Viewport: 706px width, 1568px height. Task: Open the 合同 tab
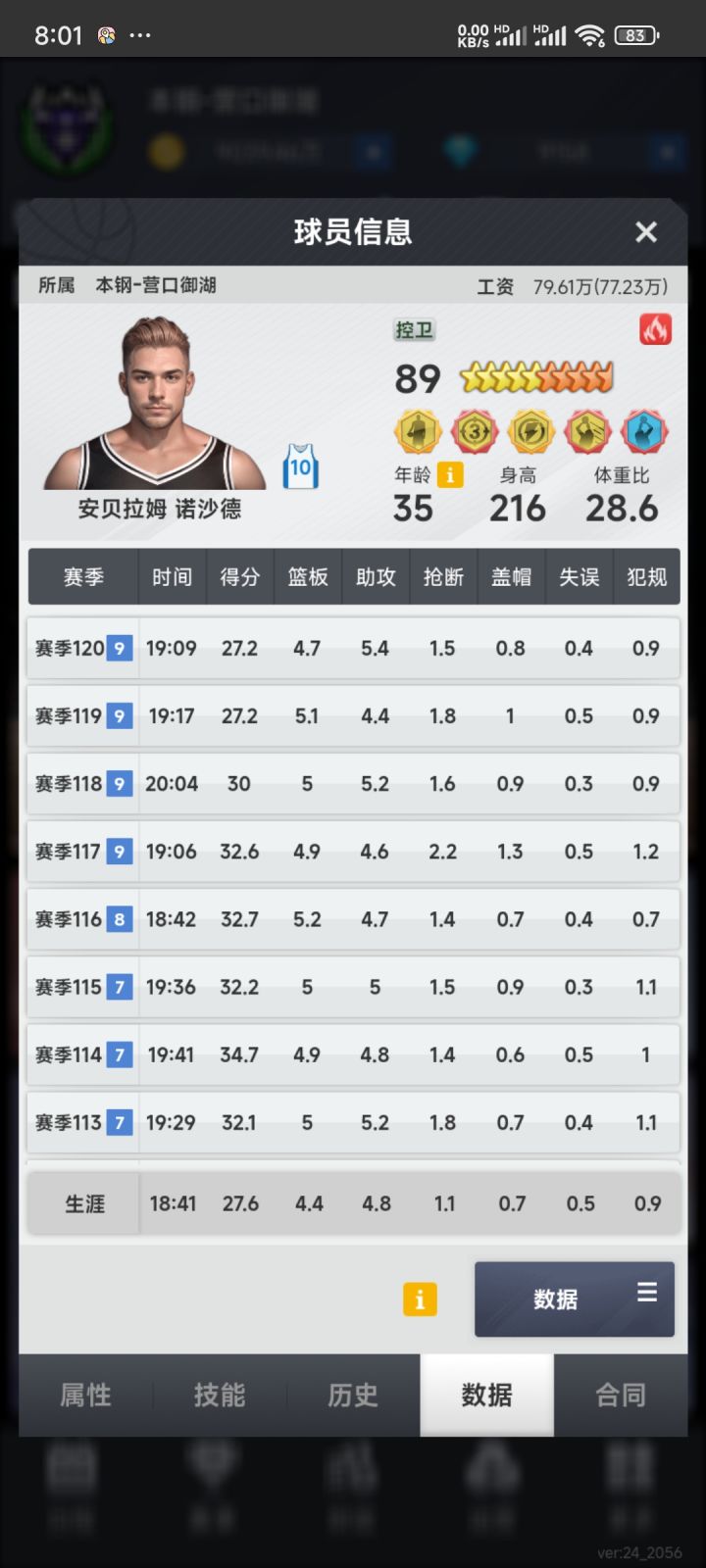tap(621, 1395)
